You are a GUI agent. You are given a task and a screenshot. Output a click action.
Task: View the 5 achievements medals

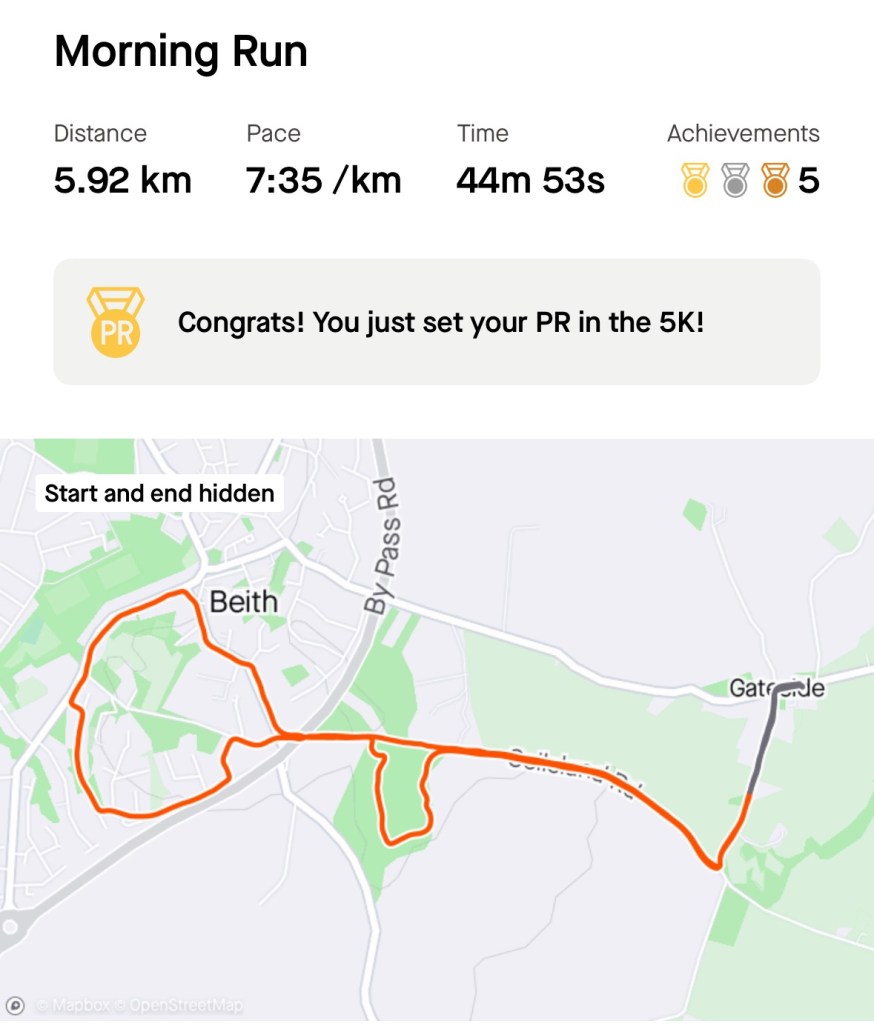point(749,182)
